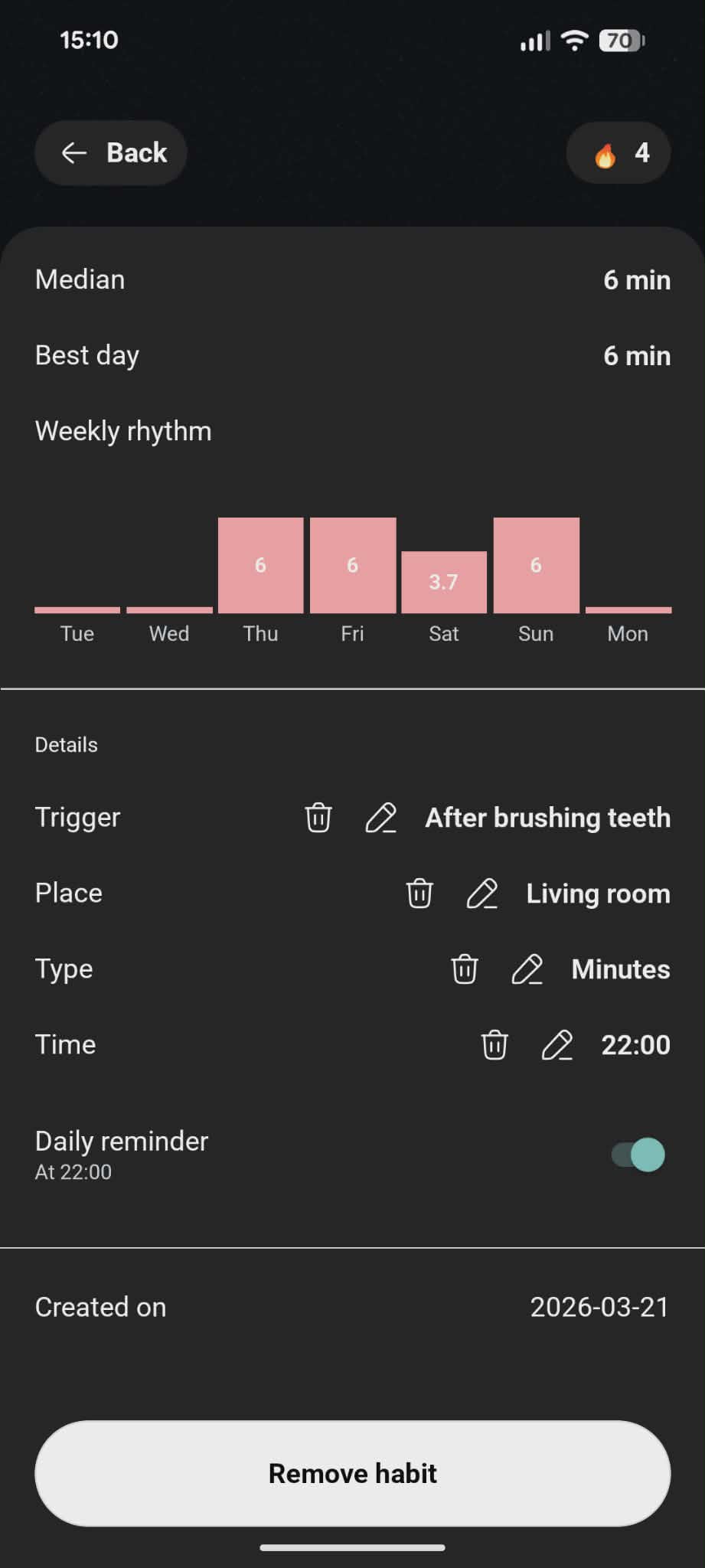This screenshot has width=705, height=1568.
Task: Click the Back button
Action: click(x=110, y=152)
